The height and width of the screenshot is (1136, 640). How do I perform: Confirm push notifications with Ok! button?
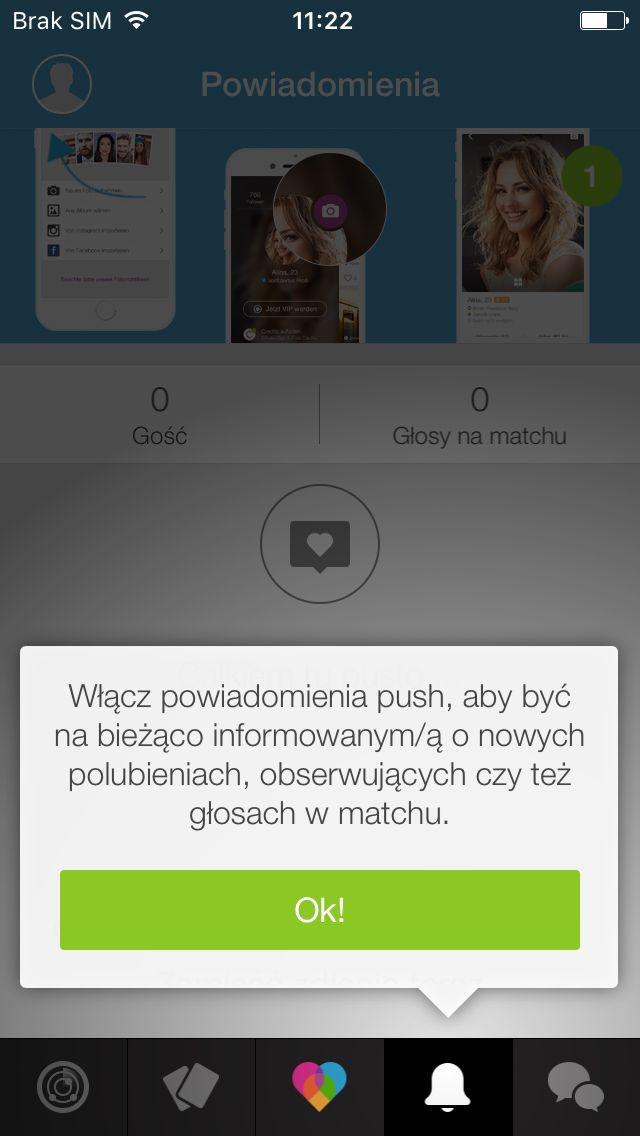click(320, 910)
